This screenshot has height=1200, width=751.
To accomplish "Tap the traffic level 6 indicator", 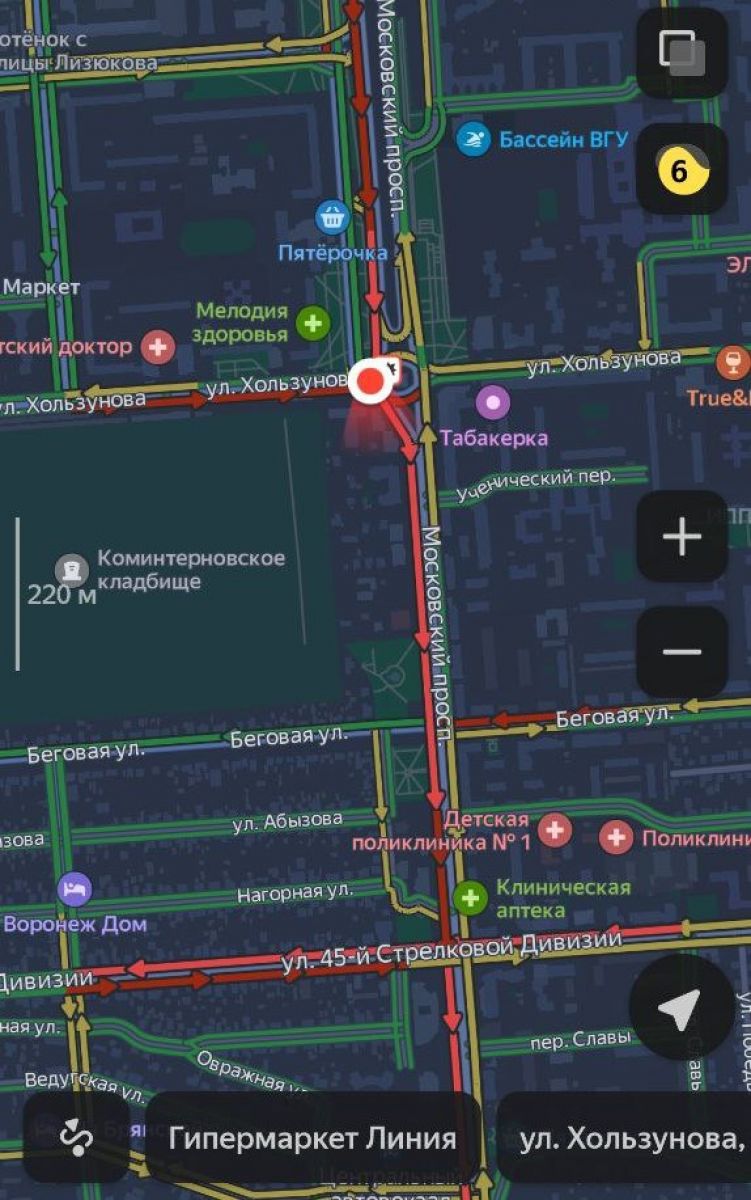I will point(682,170).
